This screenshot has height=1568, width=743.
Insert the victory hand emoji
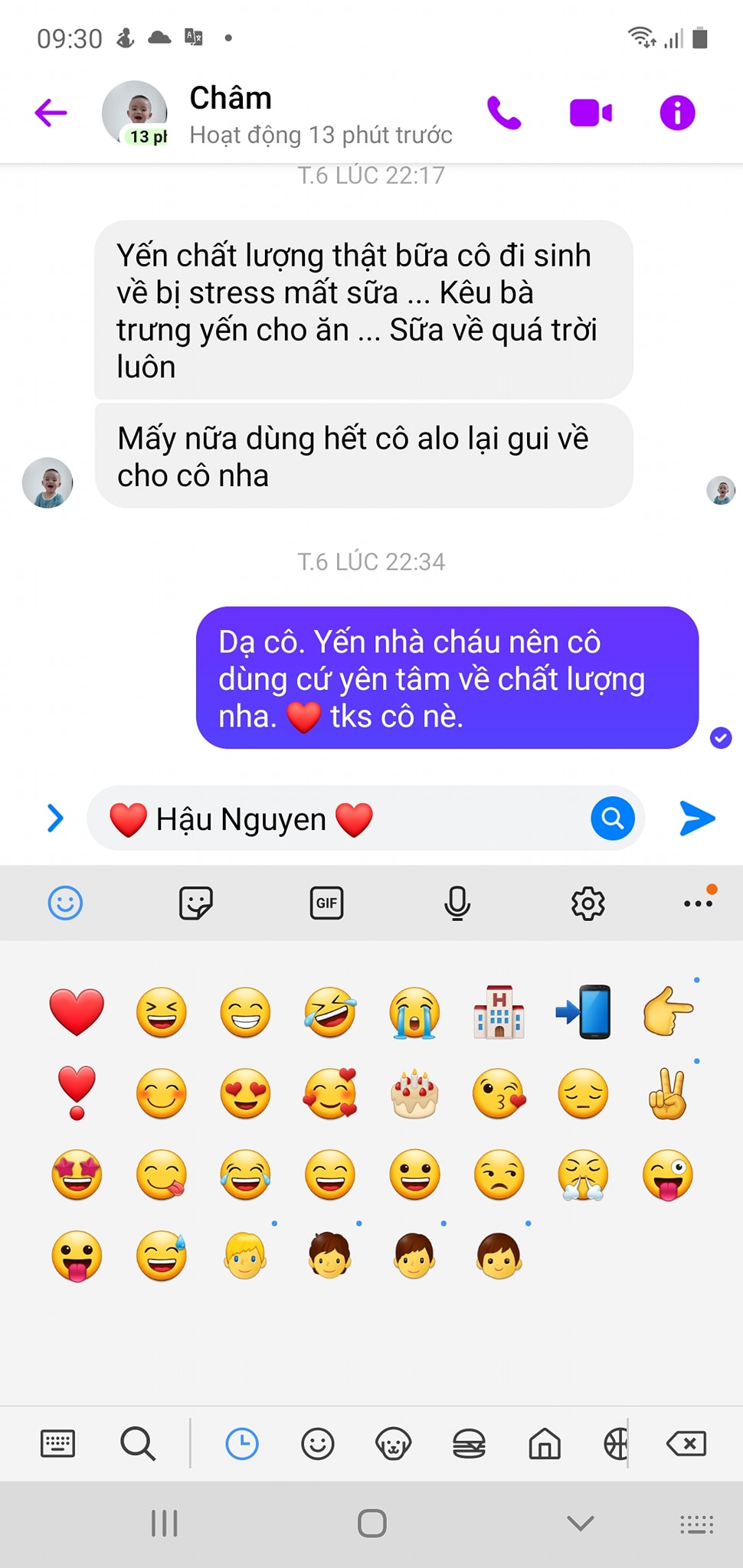tap(668, 1093)
